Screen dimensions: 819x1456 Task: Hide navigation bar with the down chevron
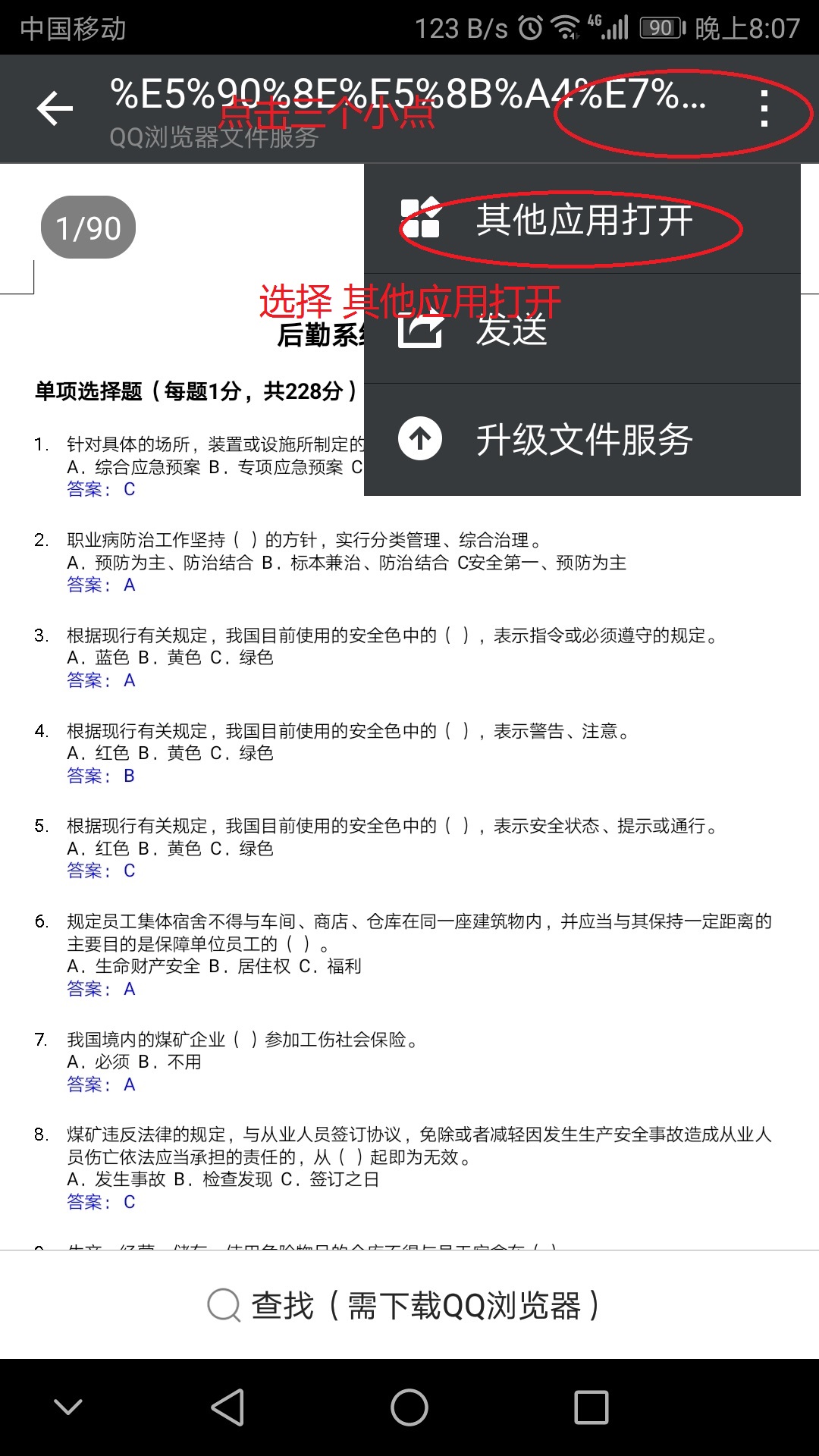coord(68,1407)
